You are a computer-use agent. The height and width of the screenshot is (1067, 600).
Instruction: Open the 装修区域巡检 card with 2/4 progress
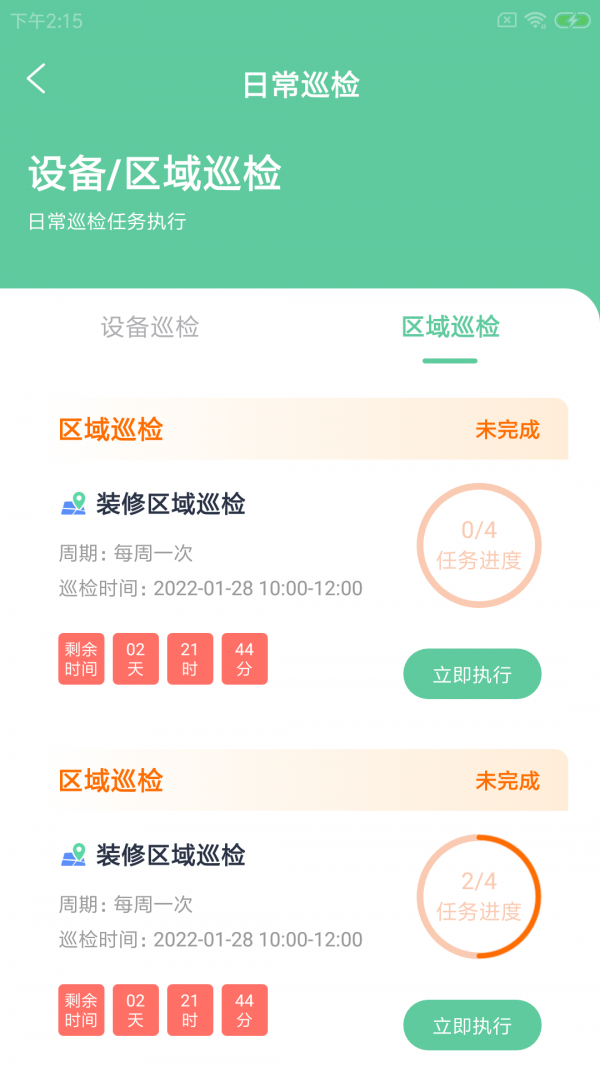[x=170, y=855]
